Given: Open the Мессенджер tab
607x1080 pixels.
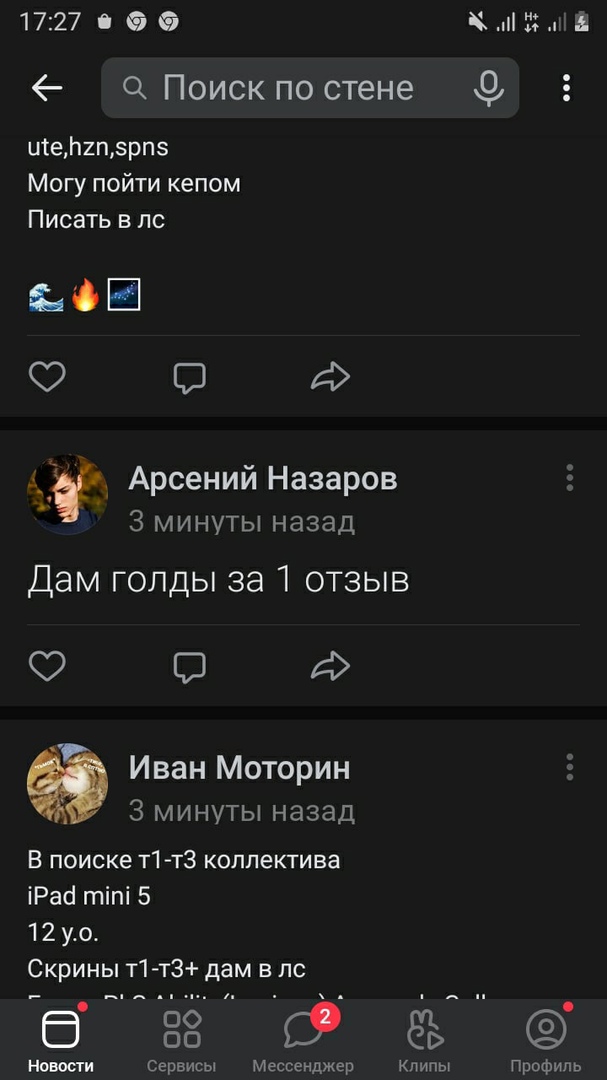Looking at the screenshot, I should (x=303, y=1040).
